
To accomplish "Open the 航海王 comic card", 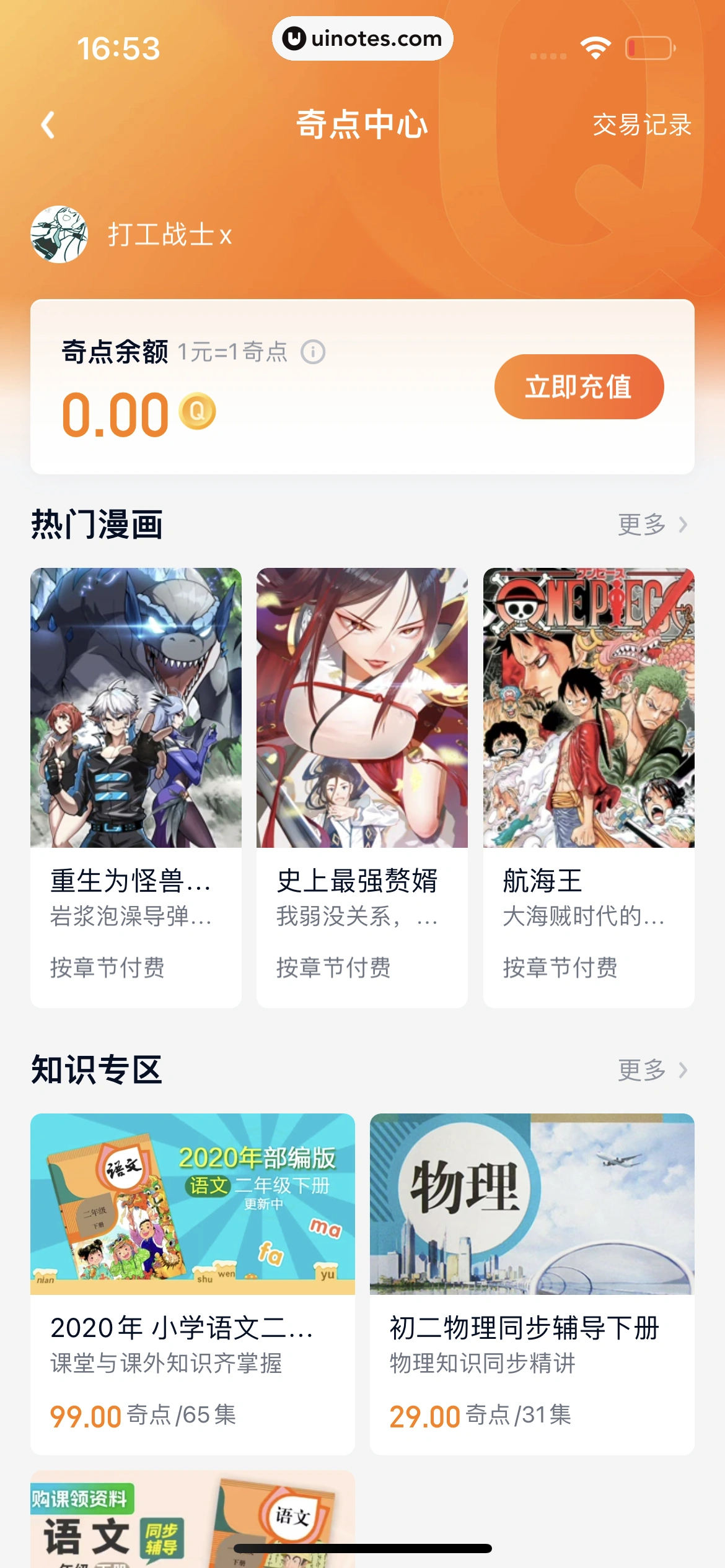I will coord(589,786).
